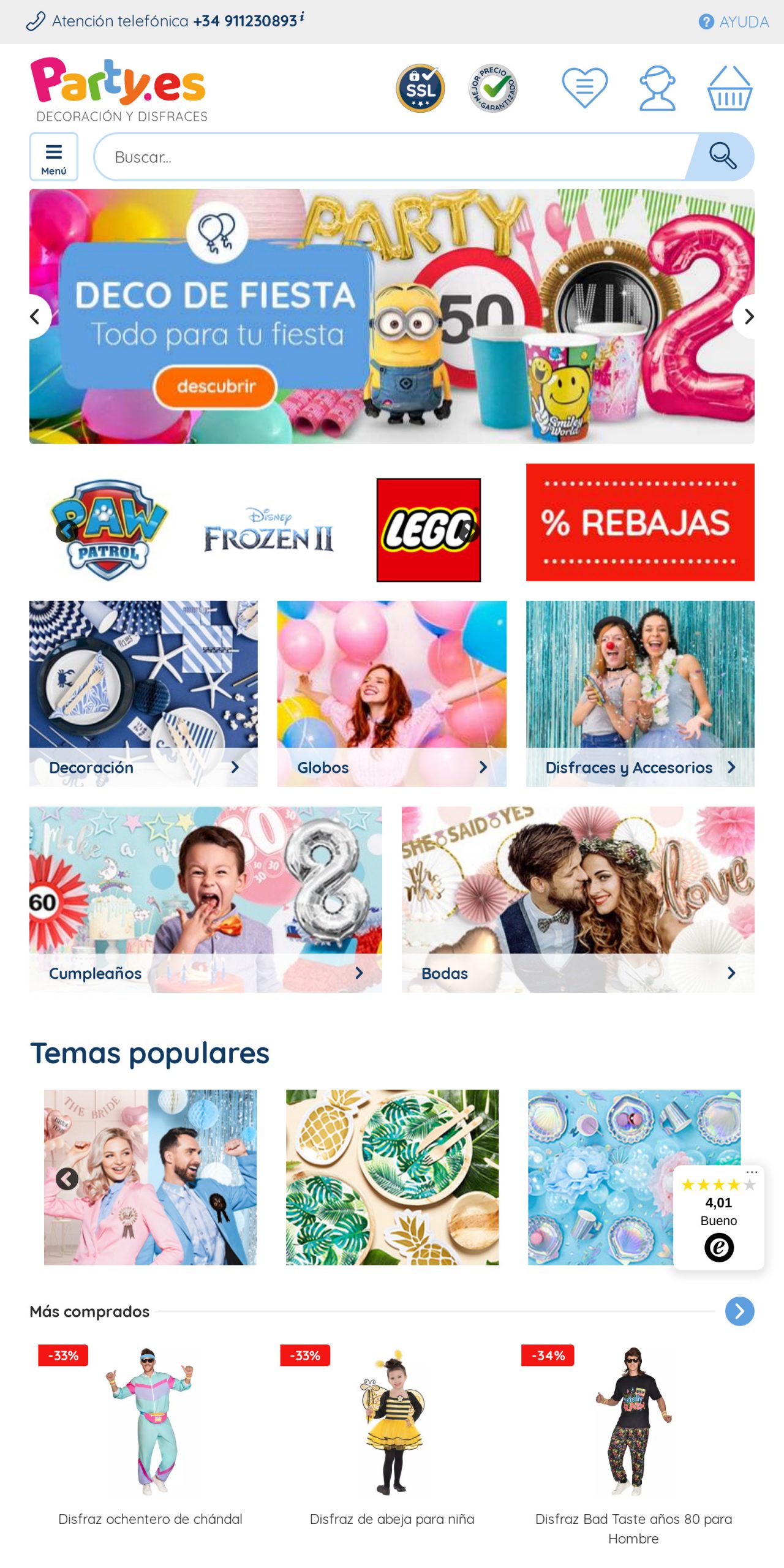Image resolution: width=784 pixels, height=1568 pixels.
Task: Tap the magnifying glass search button
Action: (x=722, y=156)
